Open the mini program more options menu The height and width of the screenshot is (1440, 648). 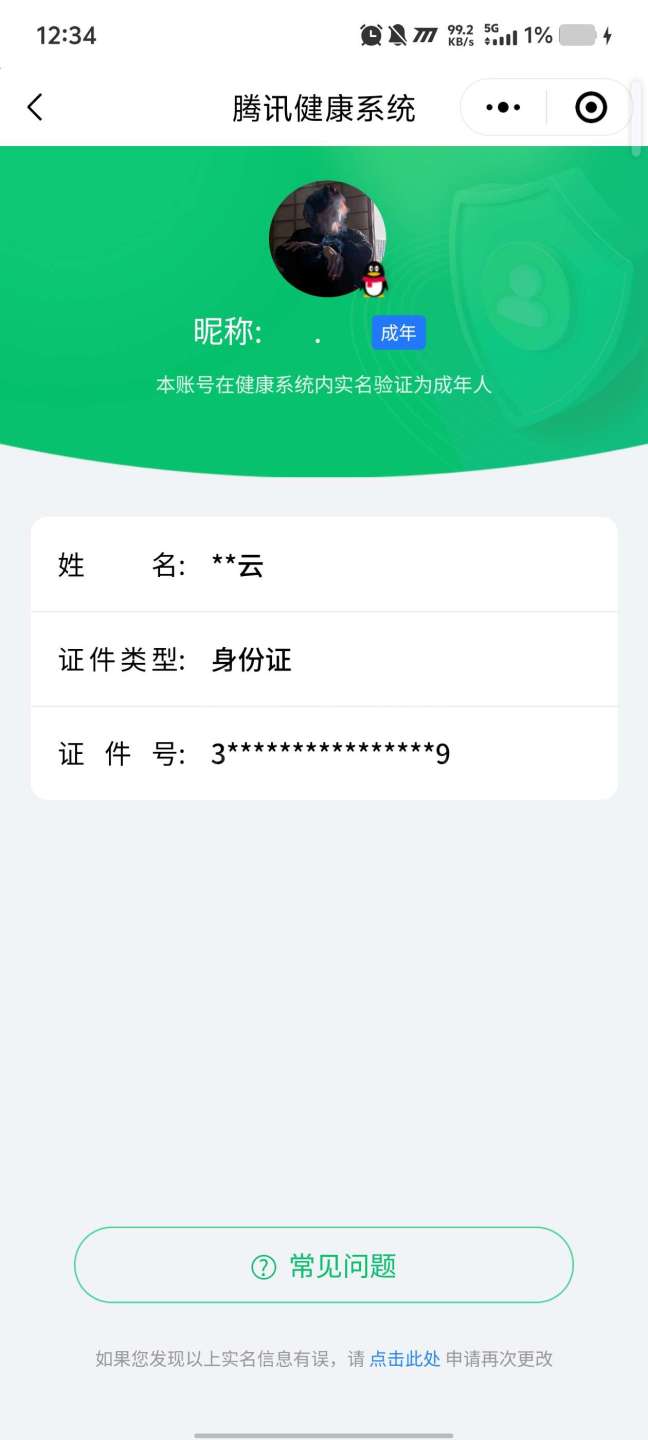tap(503, 107)
